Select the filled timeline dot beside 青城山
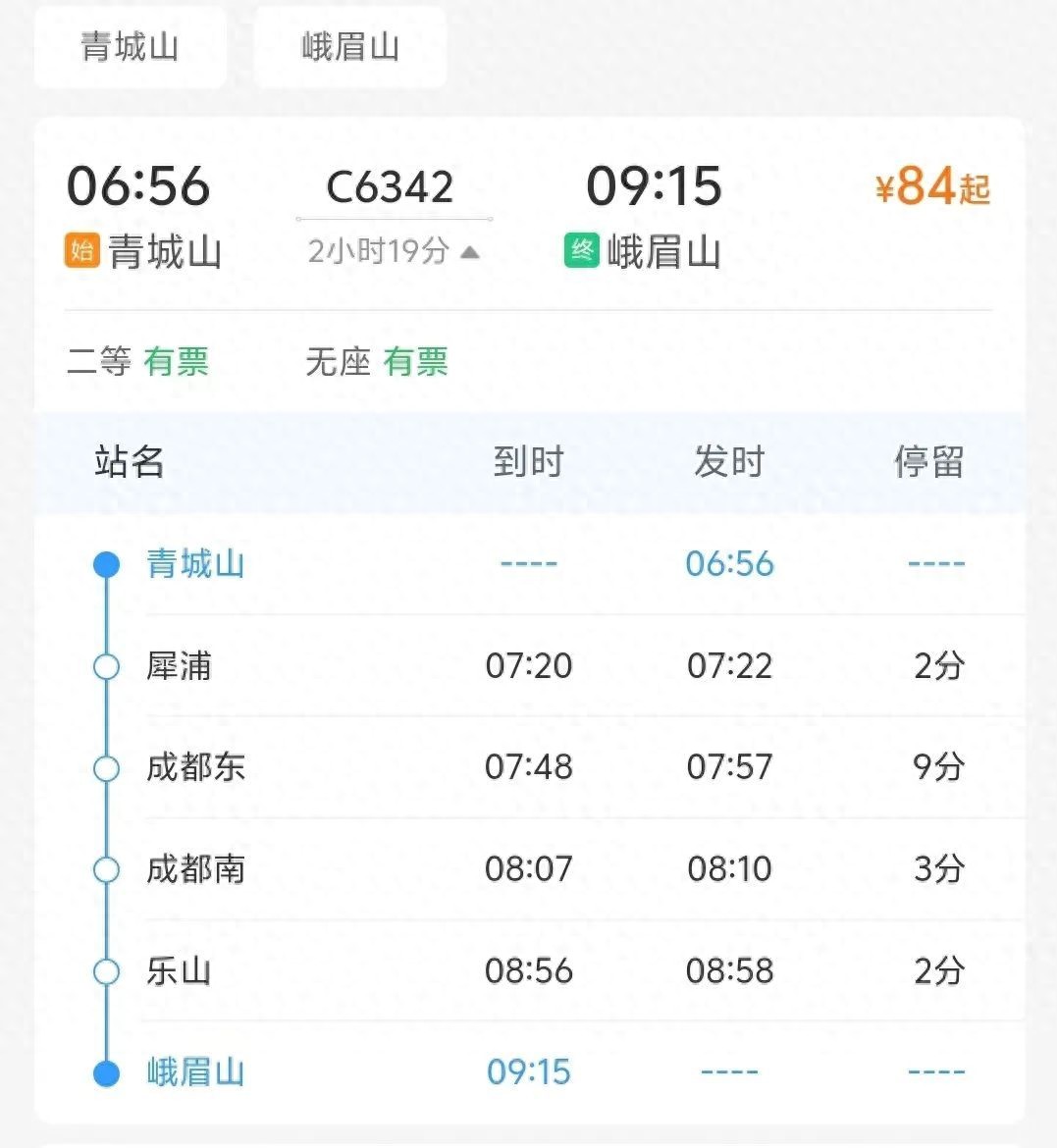Viewport: 1057px width, 1148px height. pos(106,563)
